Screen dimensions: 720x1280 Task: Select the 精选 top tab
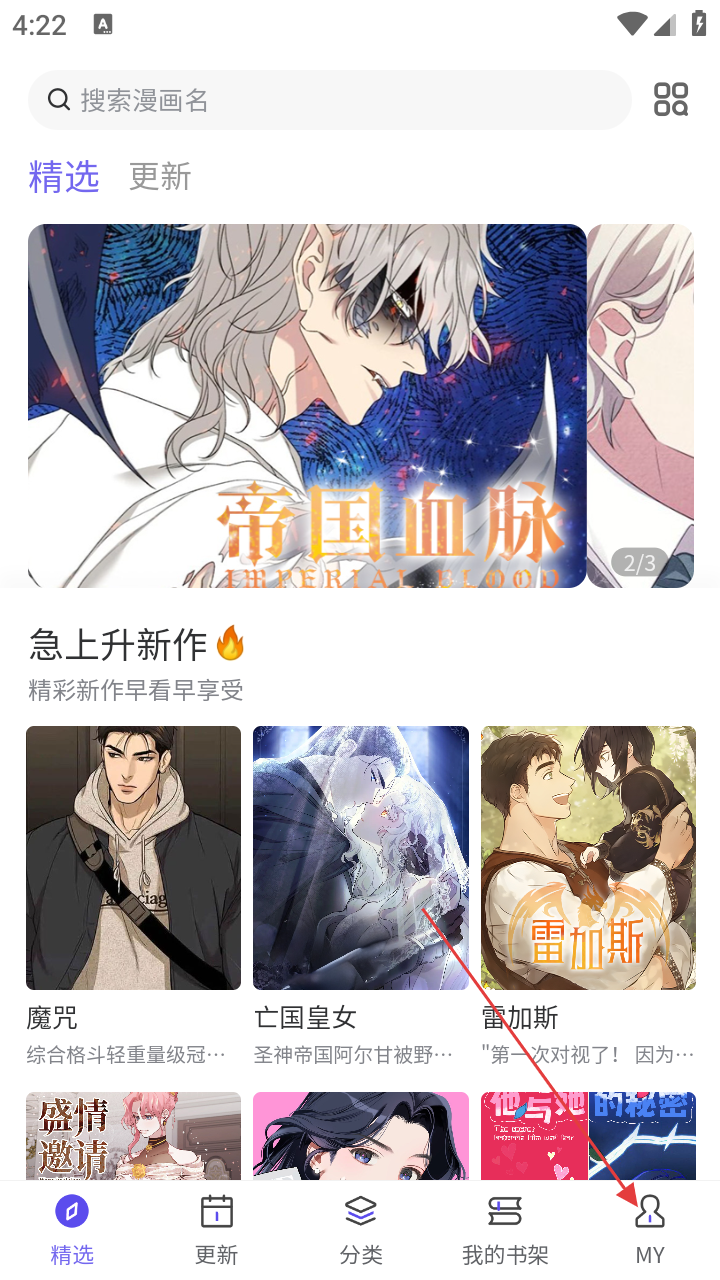point(64,177)
